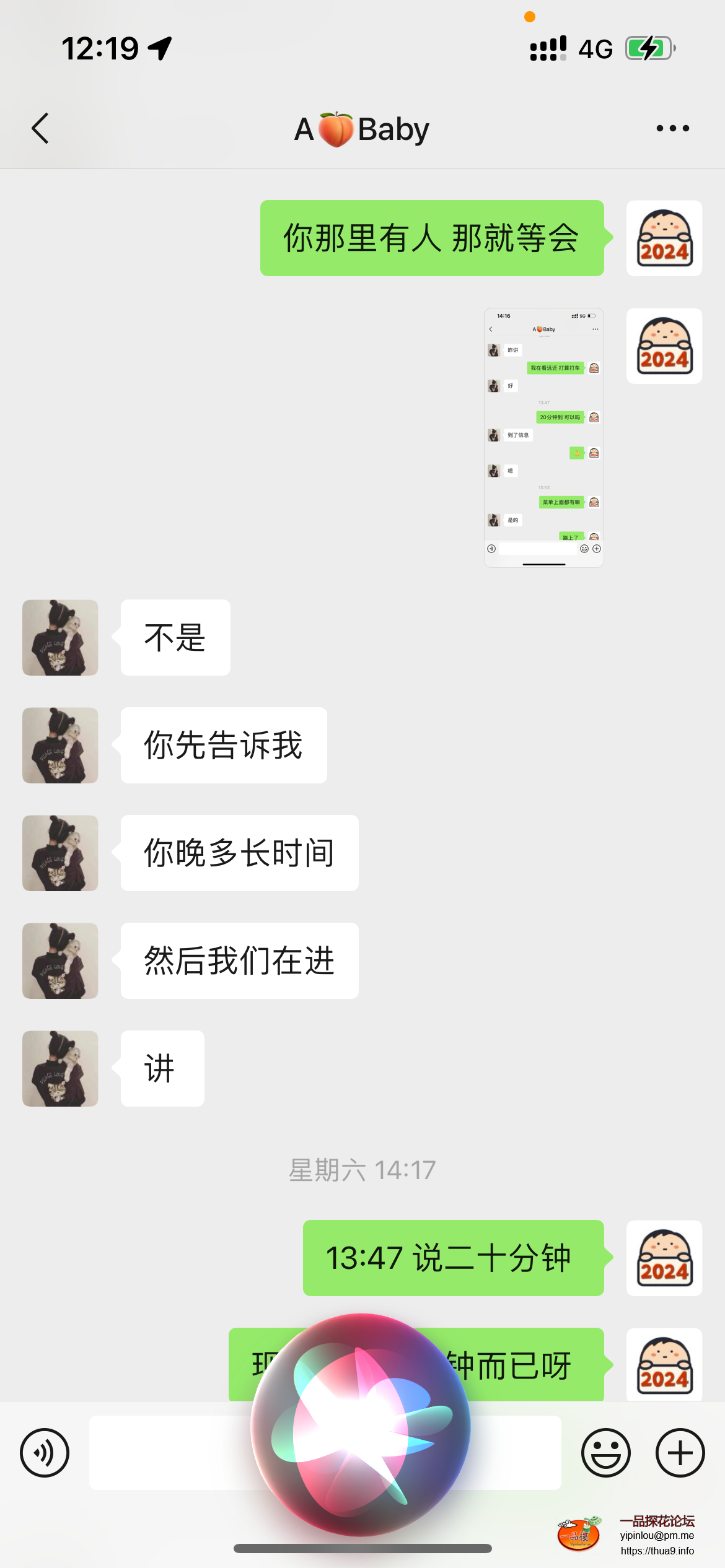Open my 2024 avatar beside "你那里有人 那就等会"
The height and width of the screenshot is (1568, 725).
point(664,238)
